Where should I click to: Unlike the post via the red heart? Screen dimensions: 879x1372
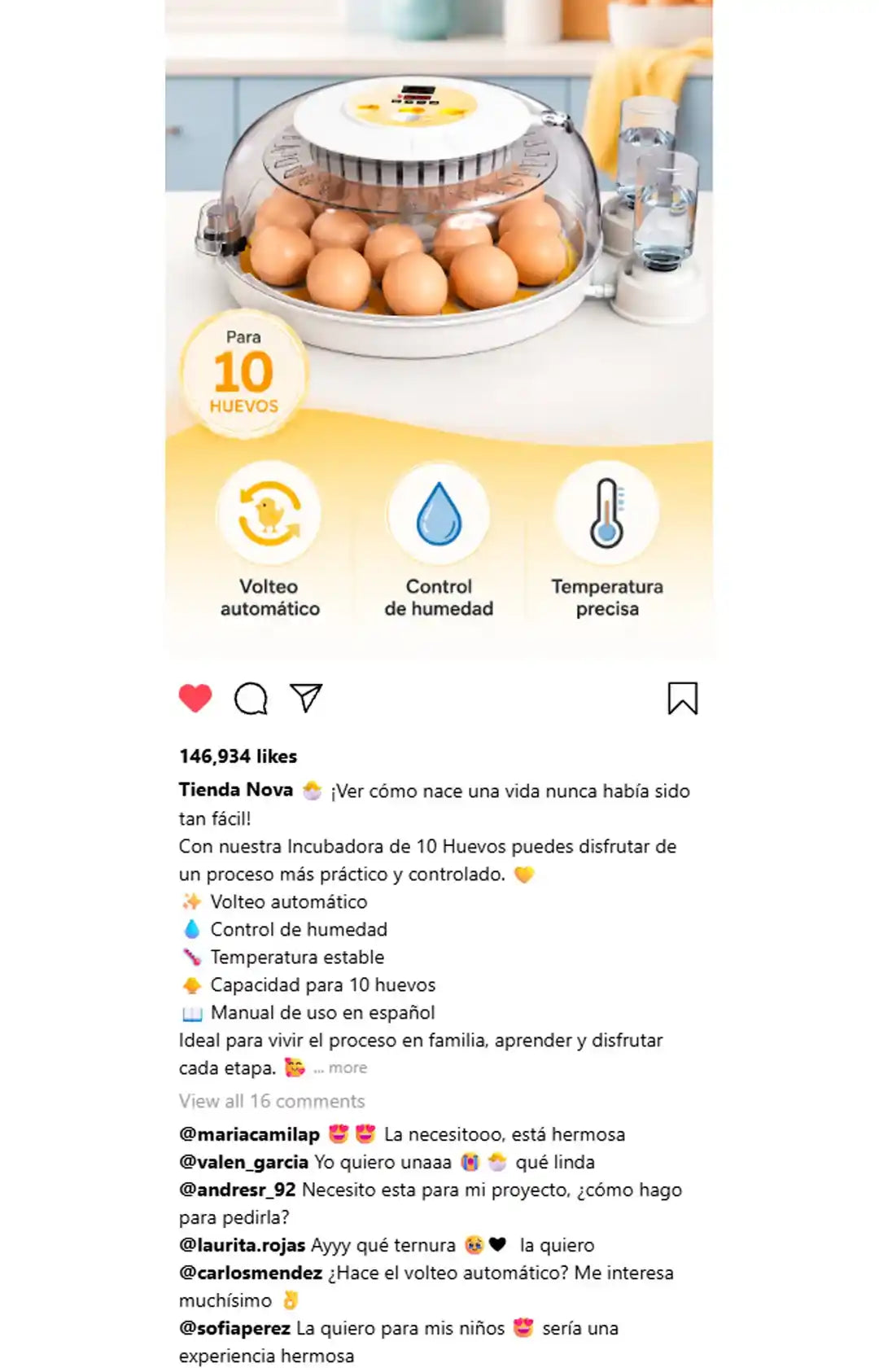tap(195, 699)
